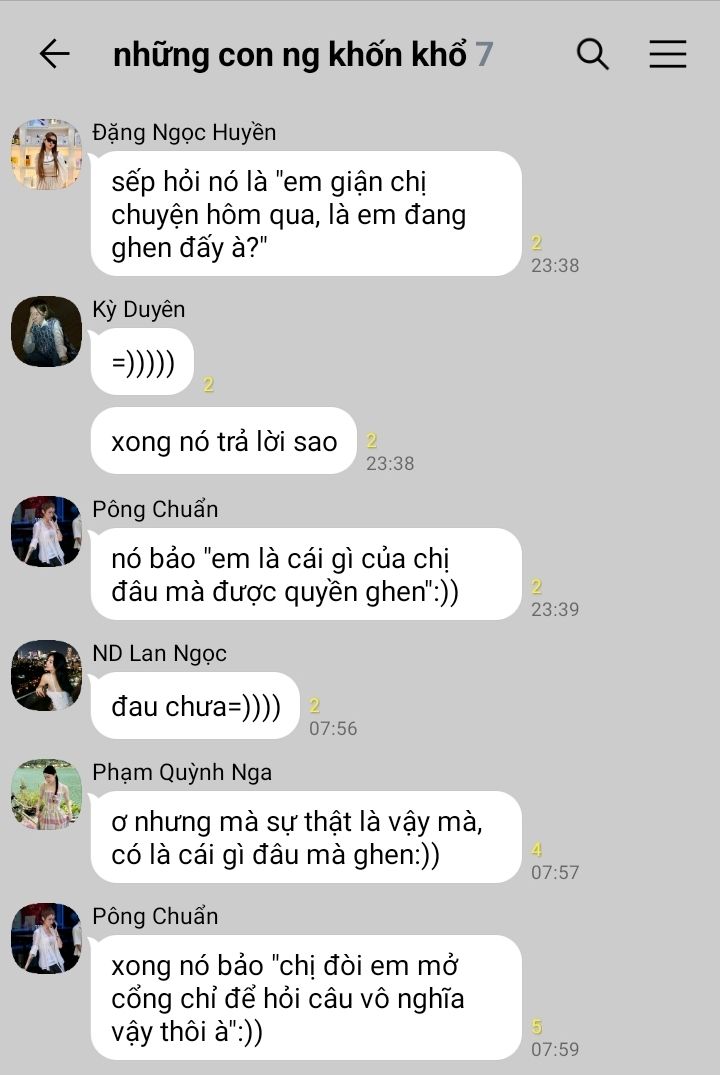The width and height of the screenshot is (720, 1075).
Task: View Kỳ Duyên's profile picture
Action: (x=46, y=331)
